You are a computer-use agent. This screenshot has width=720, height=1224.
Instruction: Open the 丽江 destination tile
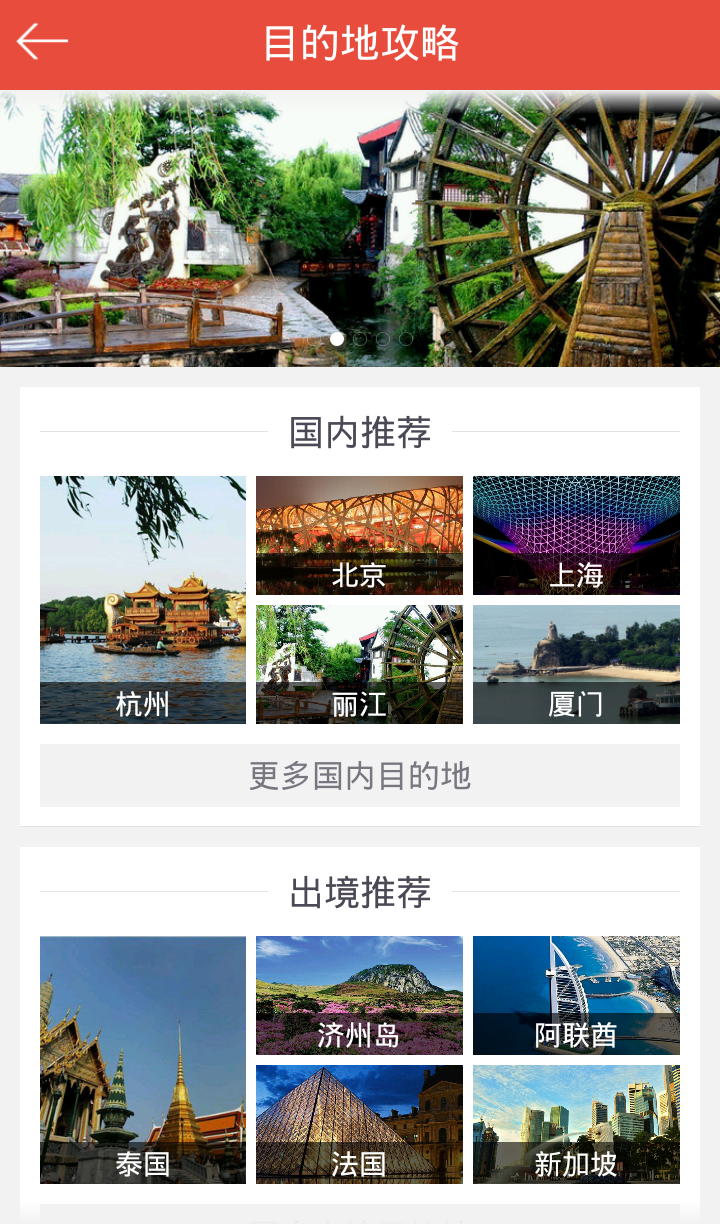[359, 664]
